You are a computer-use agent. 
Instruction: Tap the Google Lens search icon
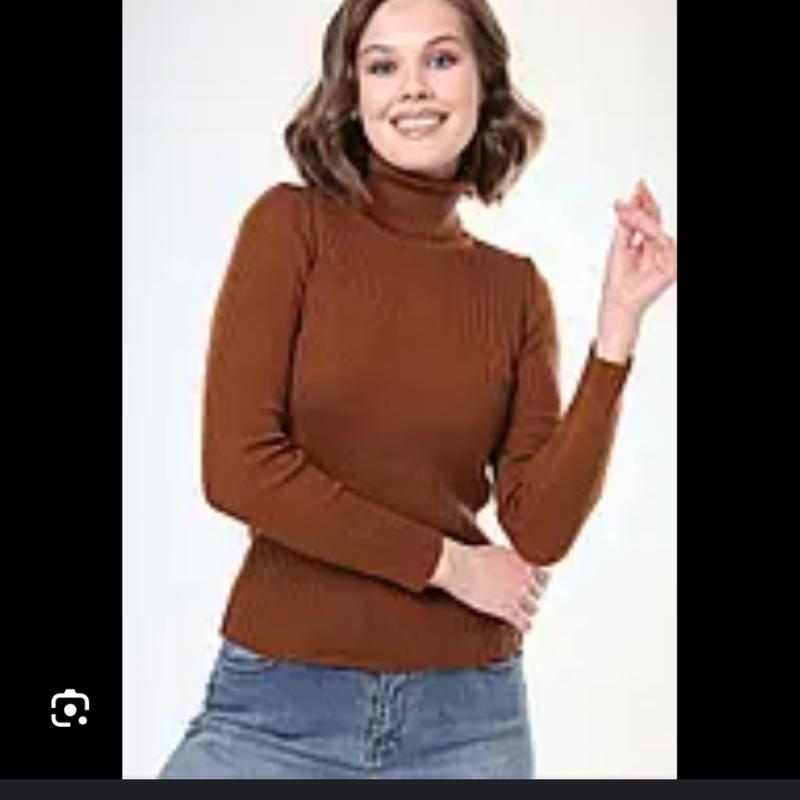[70, 708]
